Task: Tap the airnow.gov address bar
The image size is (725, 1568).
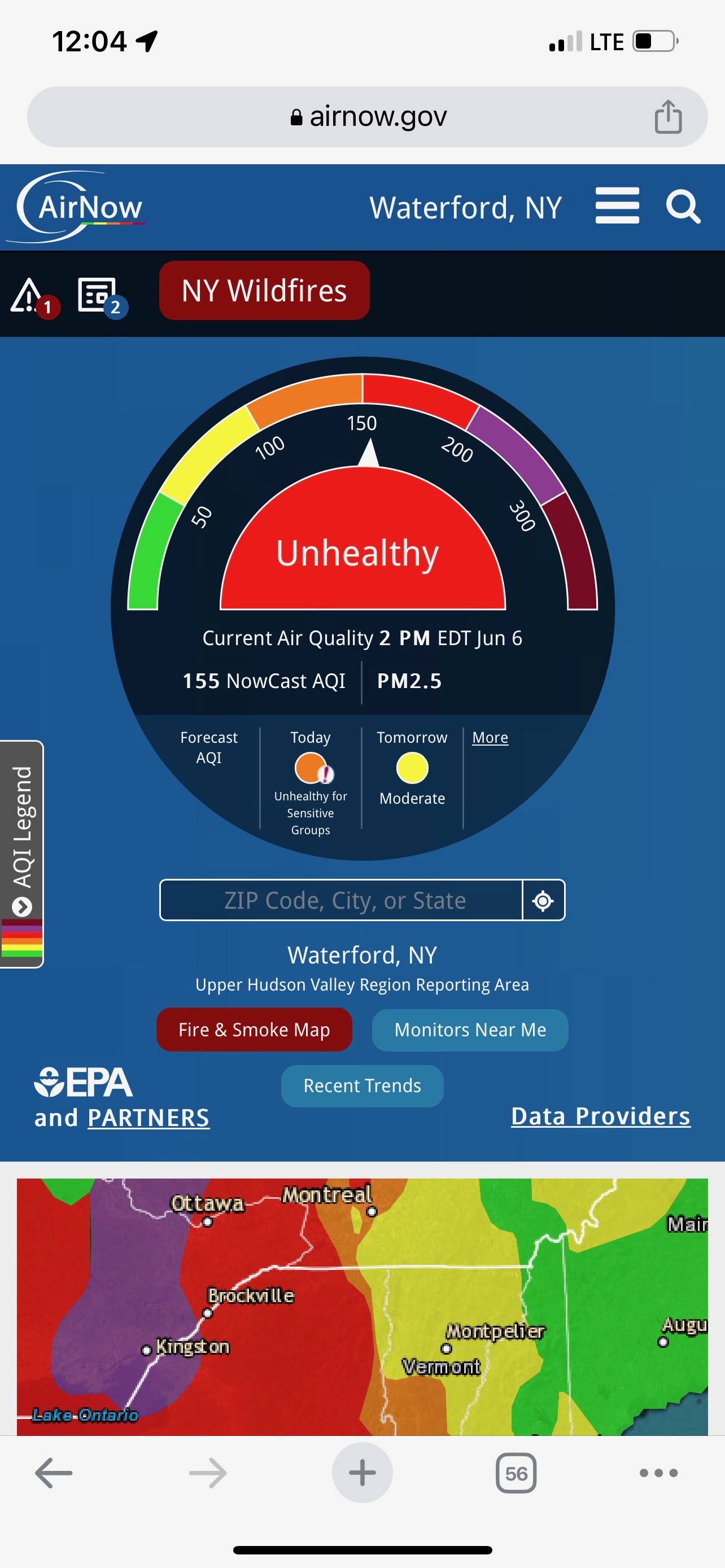Action: pos(367,116)
